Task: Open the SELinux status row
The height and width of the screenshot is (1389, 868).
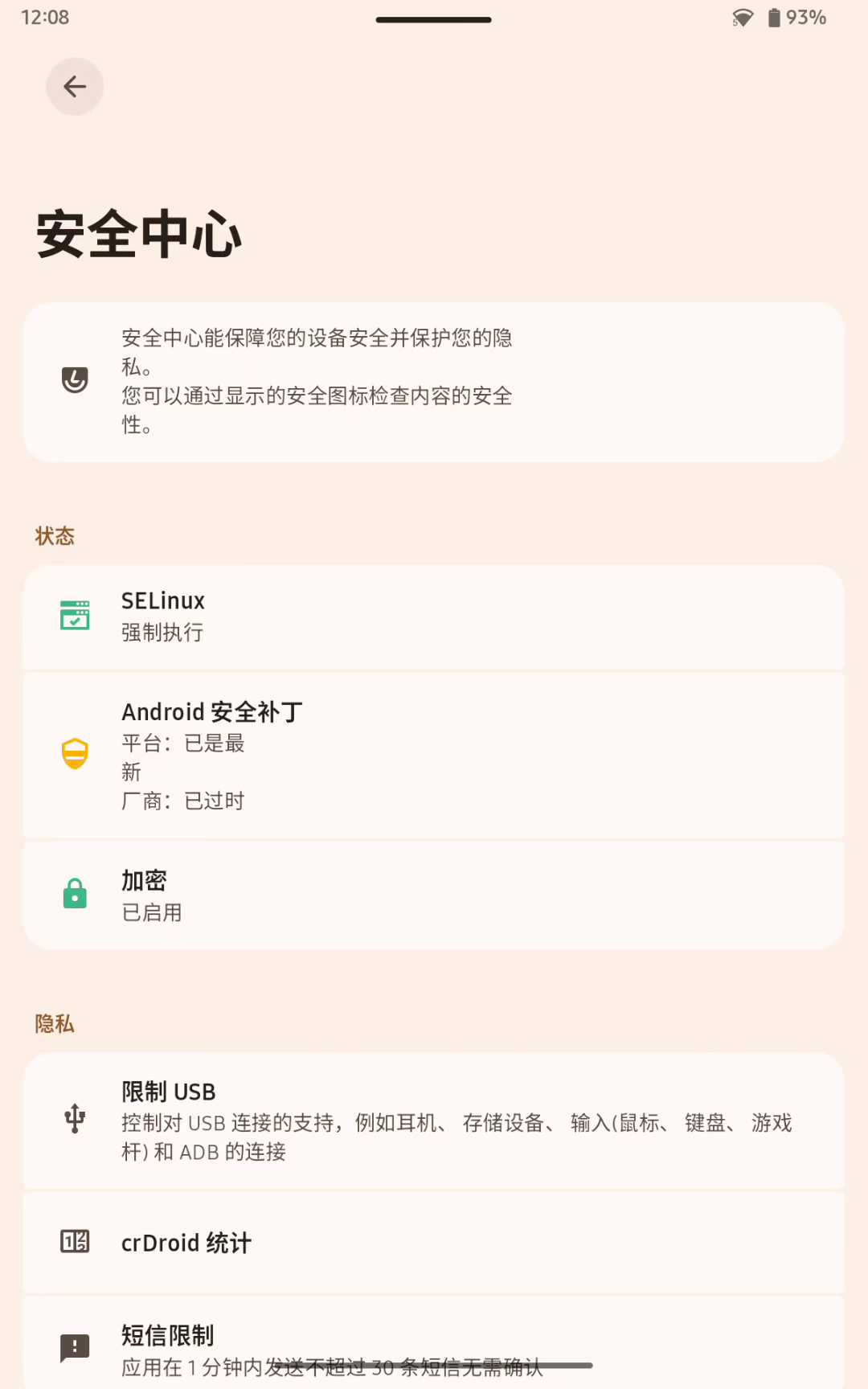Action: [x=434, y=617]
